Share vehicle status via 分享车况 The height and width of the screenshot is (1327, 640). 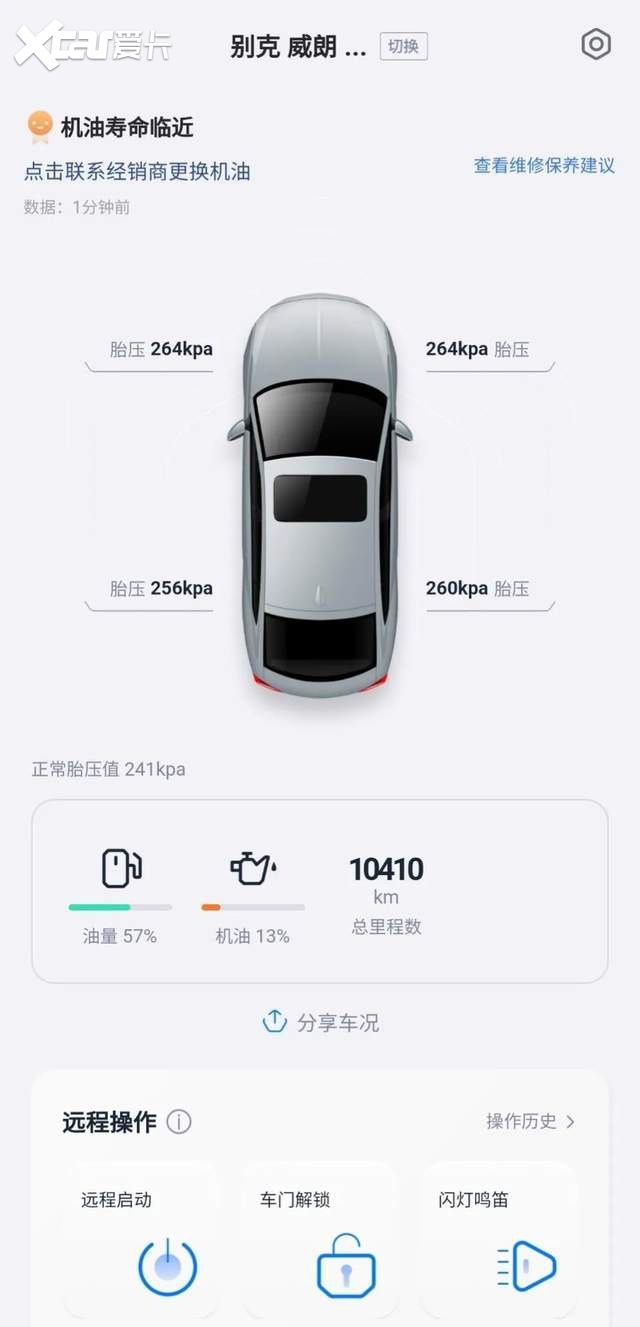point(320,1022)
